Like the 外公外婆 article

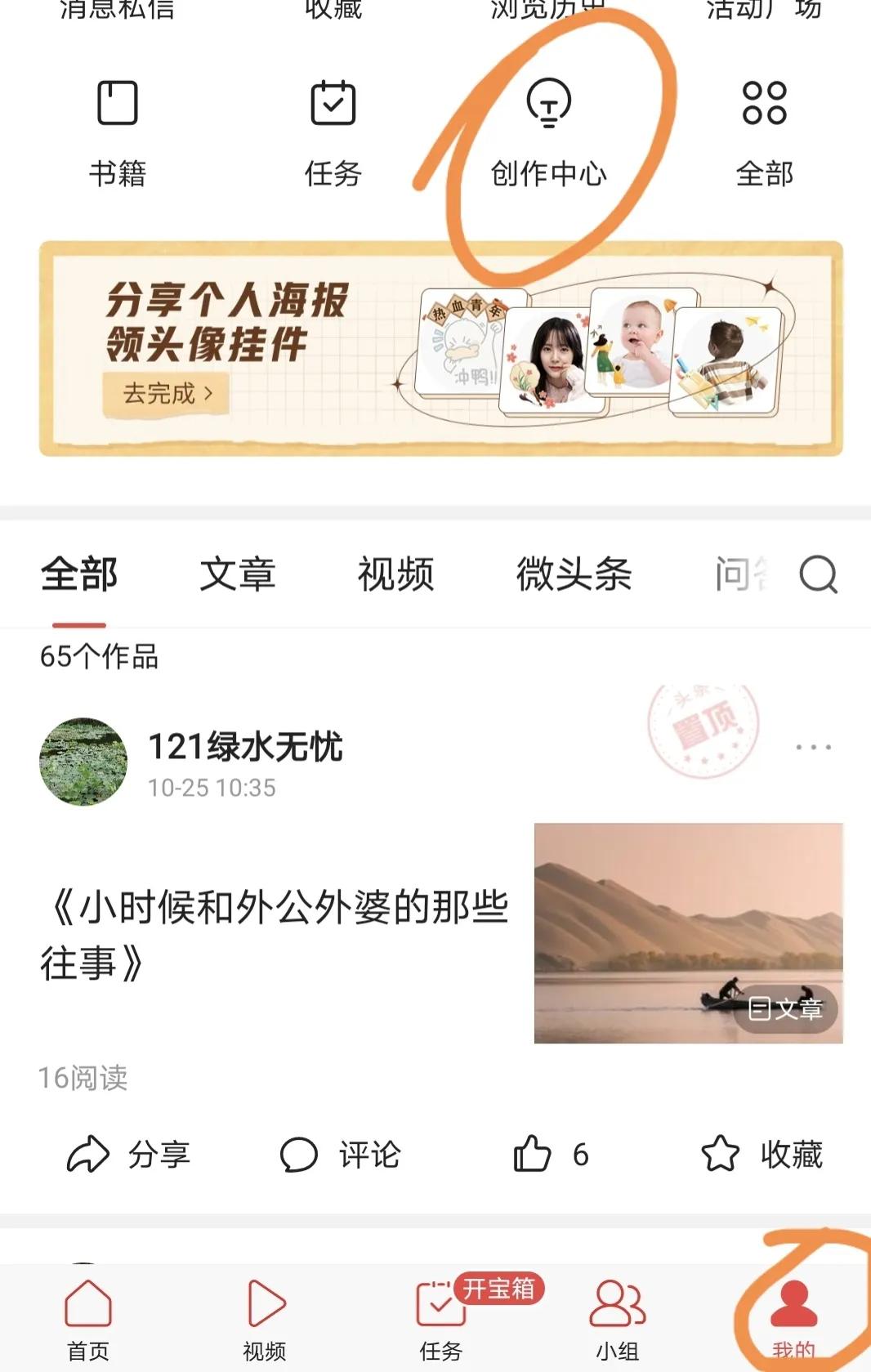coord(550,1155)
